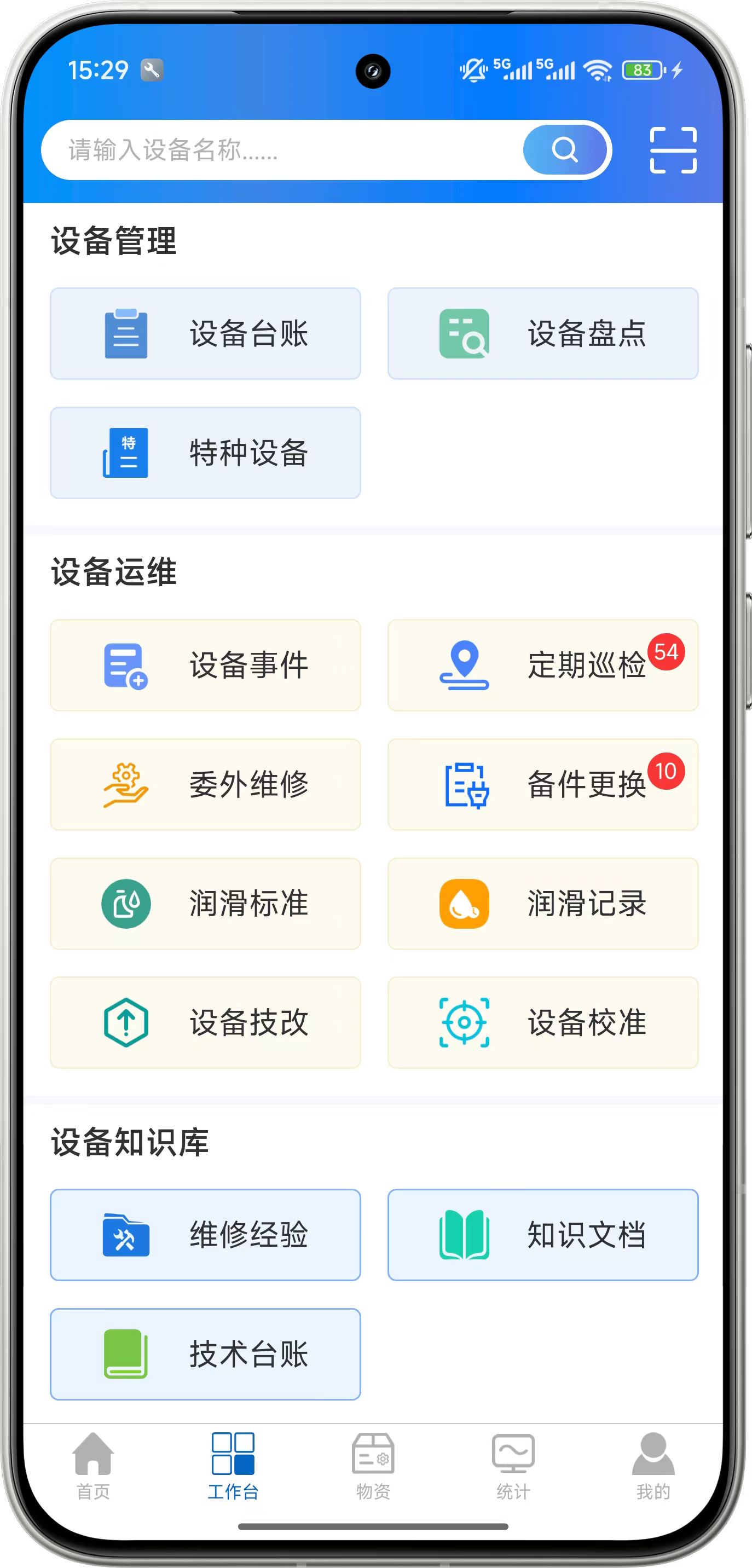Screen dimensions: 752x1568
Task: Select 特种设备 special equipment
Action: coord(205,453)
